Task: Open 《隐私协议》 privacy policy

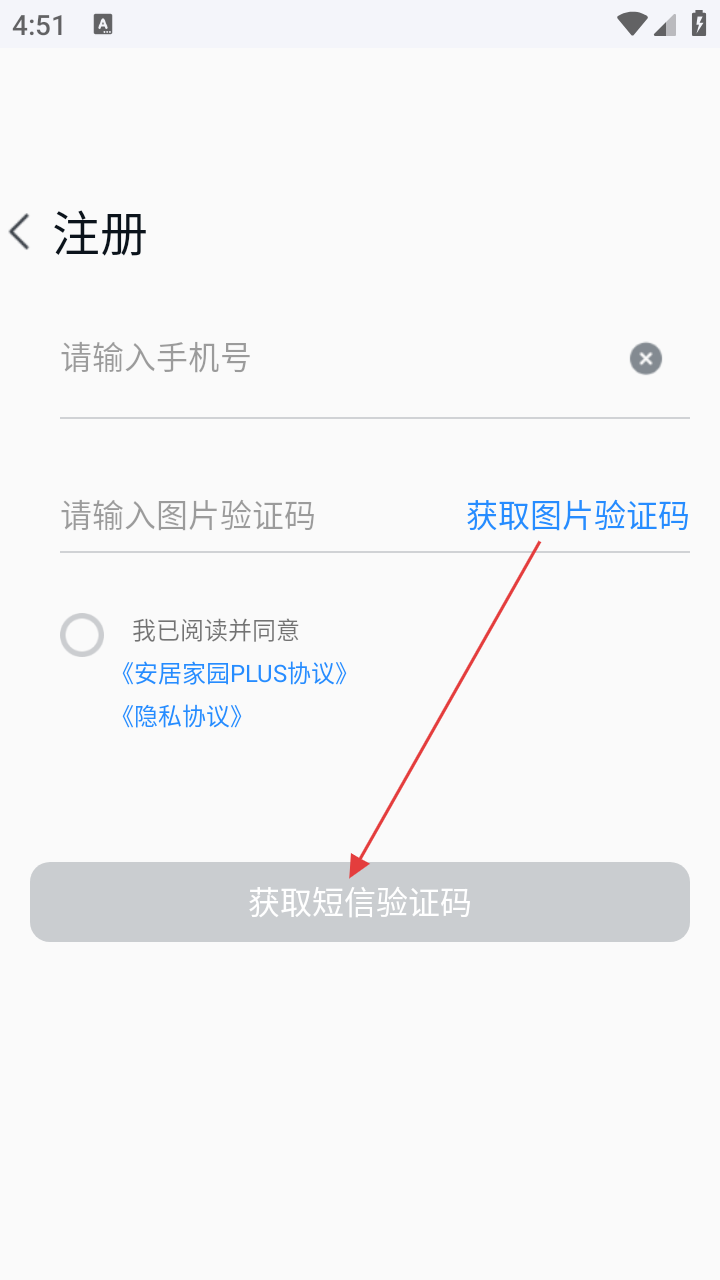Action: [x=181, y=717]
